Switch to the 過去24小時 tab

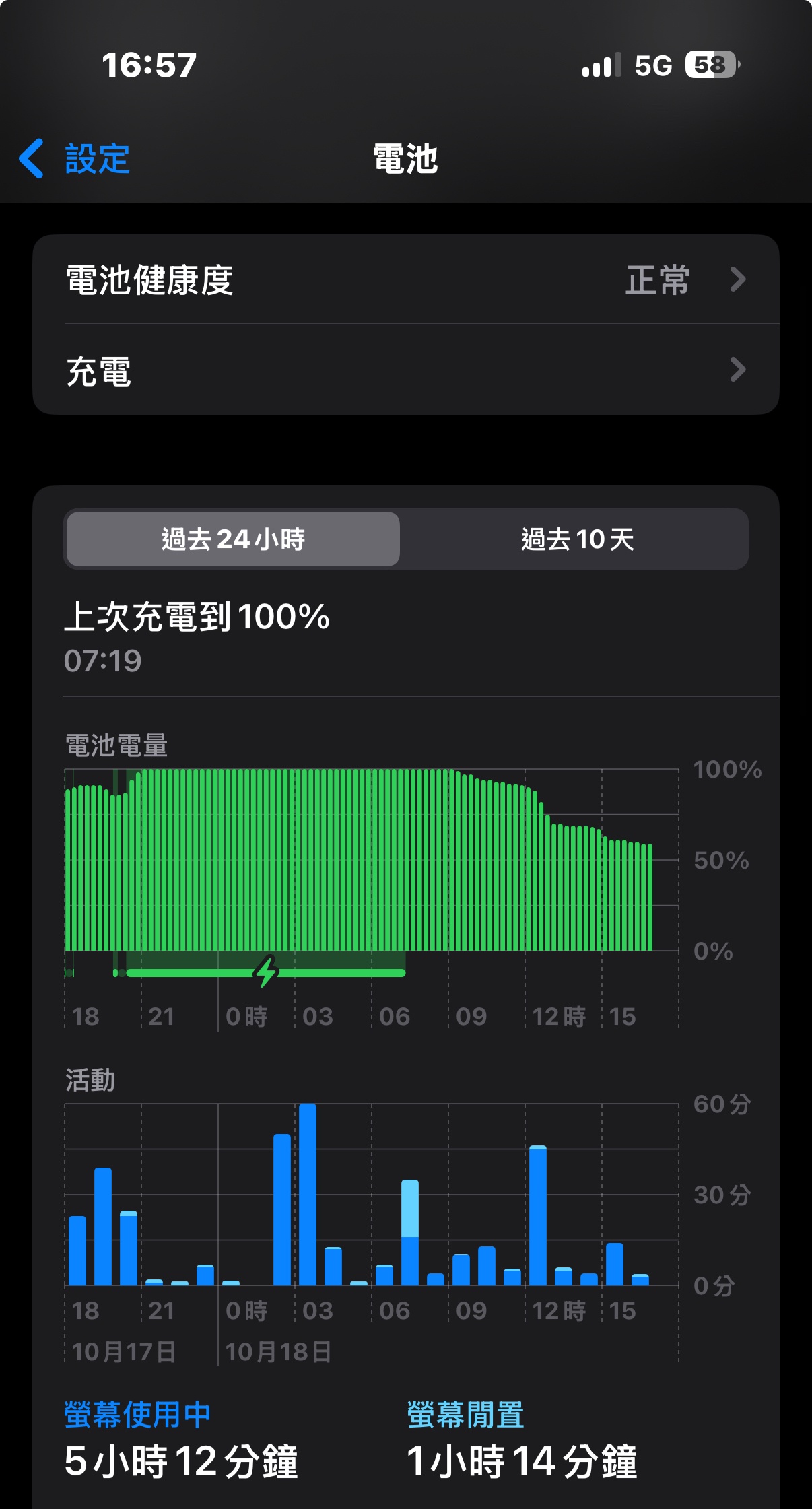tap(233, 539)
